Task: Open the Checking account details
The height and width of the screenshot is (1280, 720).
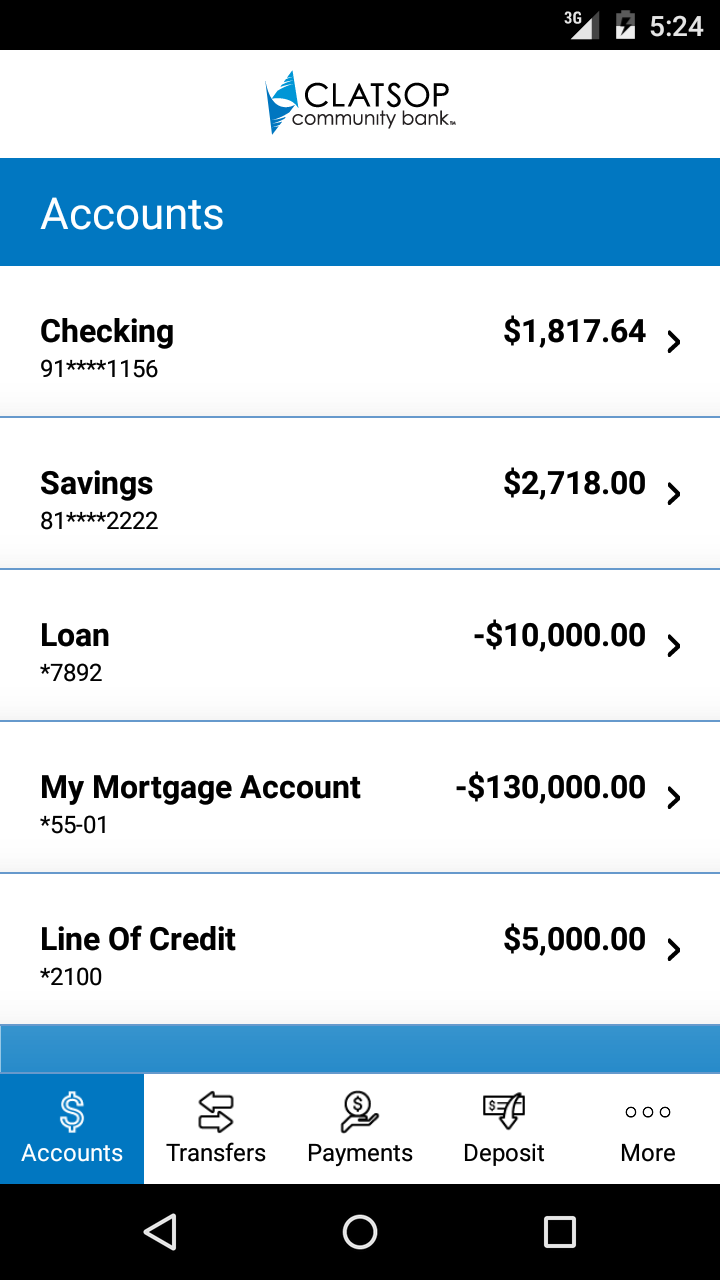Action: tap(360, 342)
